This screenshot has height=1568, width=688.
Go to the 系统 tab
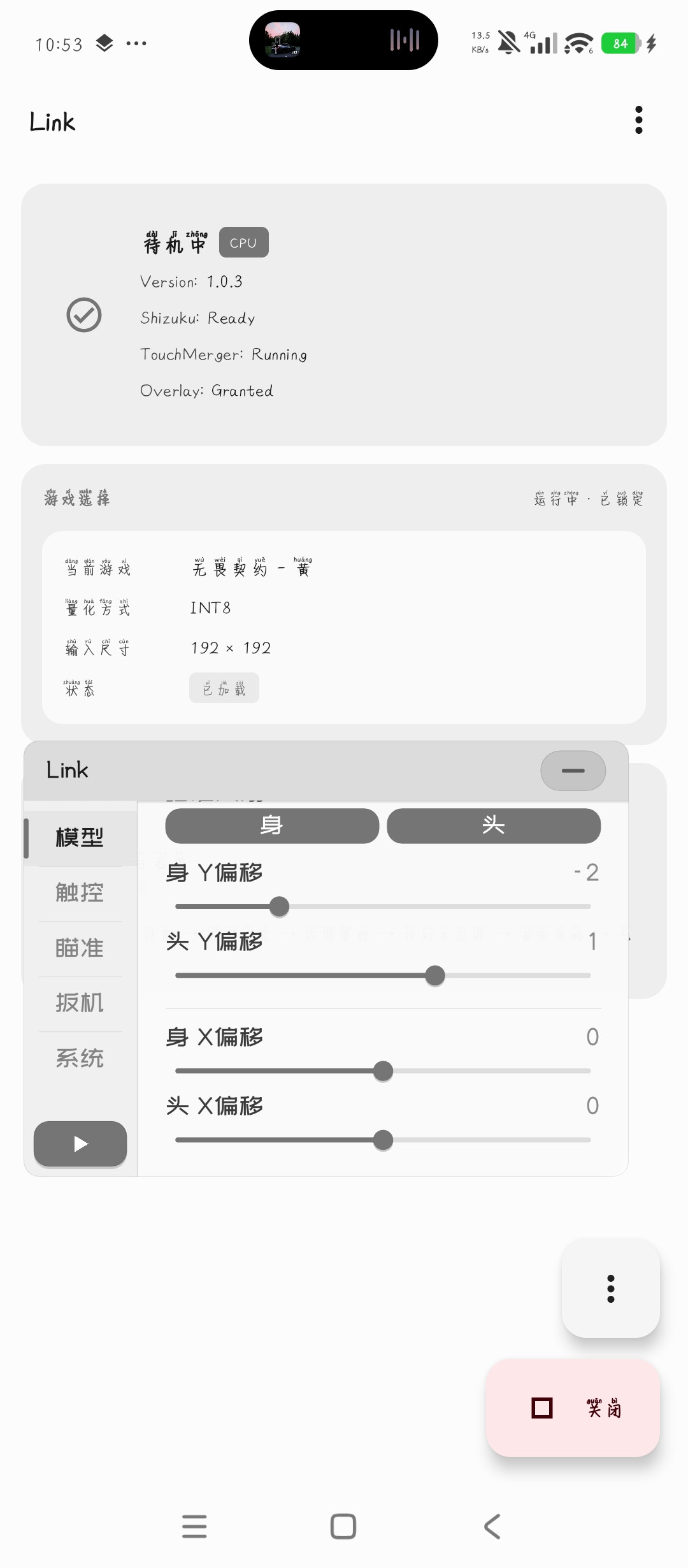pyautogui.click(x=80, y=1059)
